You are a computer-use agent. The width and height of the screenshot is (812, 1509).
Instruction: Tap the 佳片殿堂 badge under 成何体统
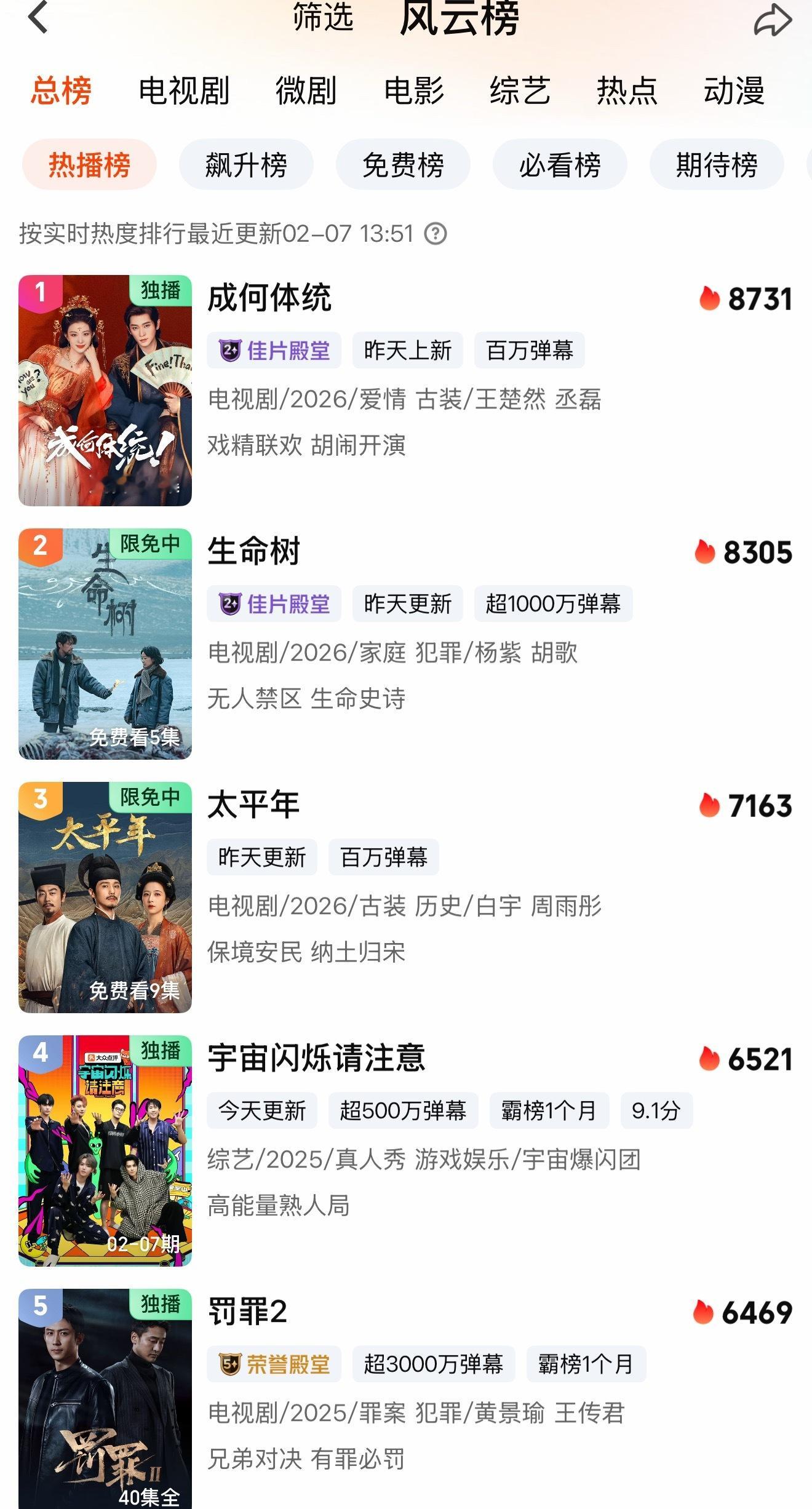point(274,351)
